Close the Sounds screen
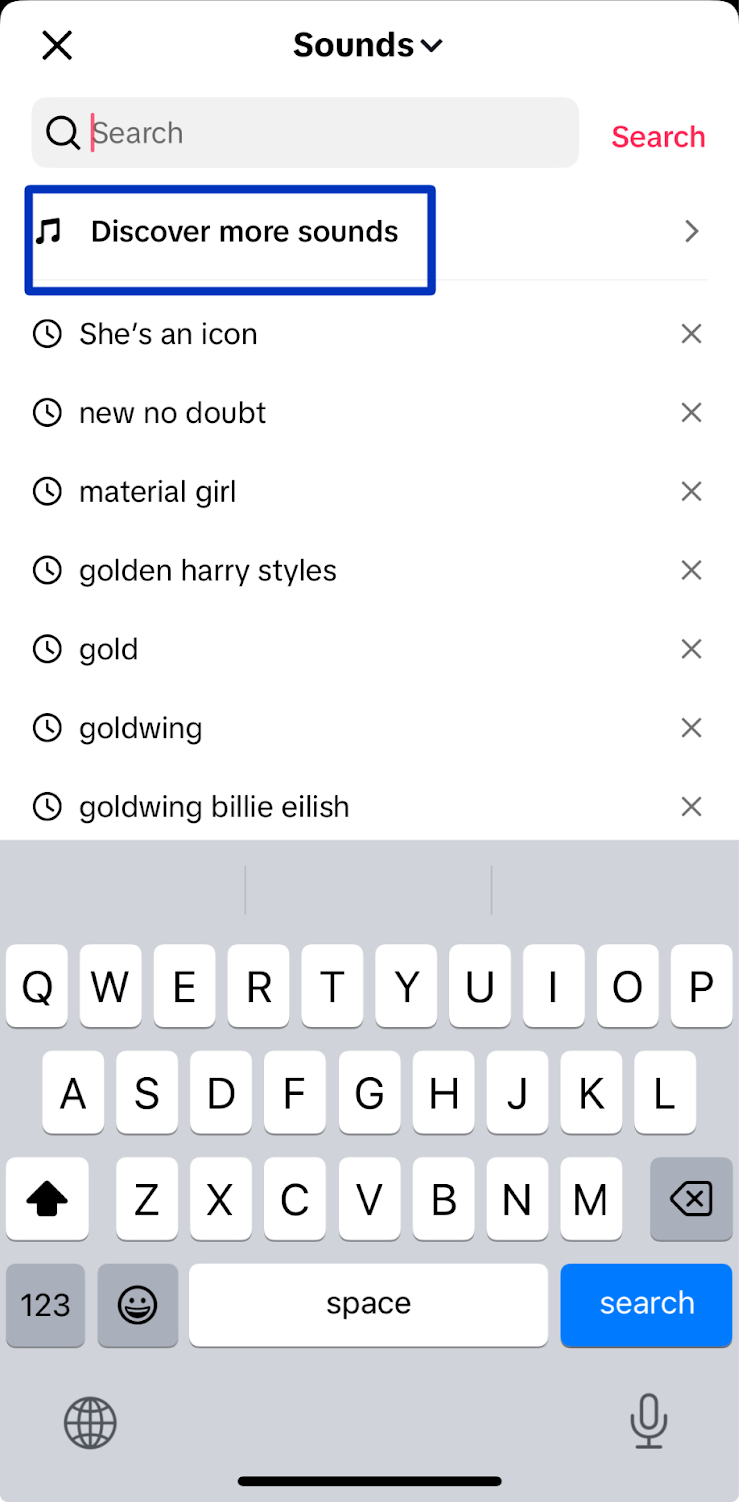739x1502 pixels. [x=57, y=45]
